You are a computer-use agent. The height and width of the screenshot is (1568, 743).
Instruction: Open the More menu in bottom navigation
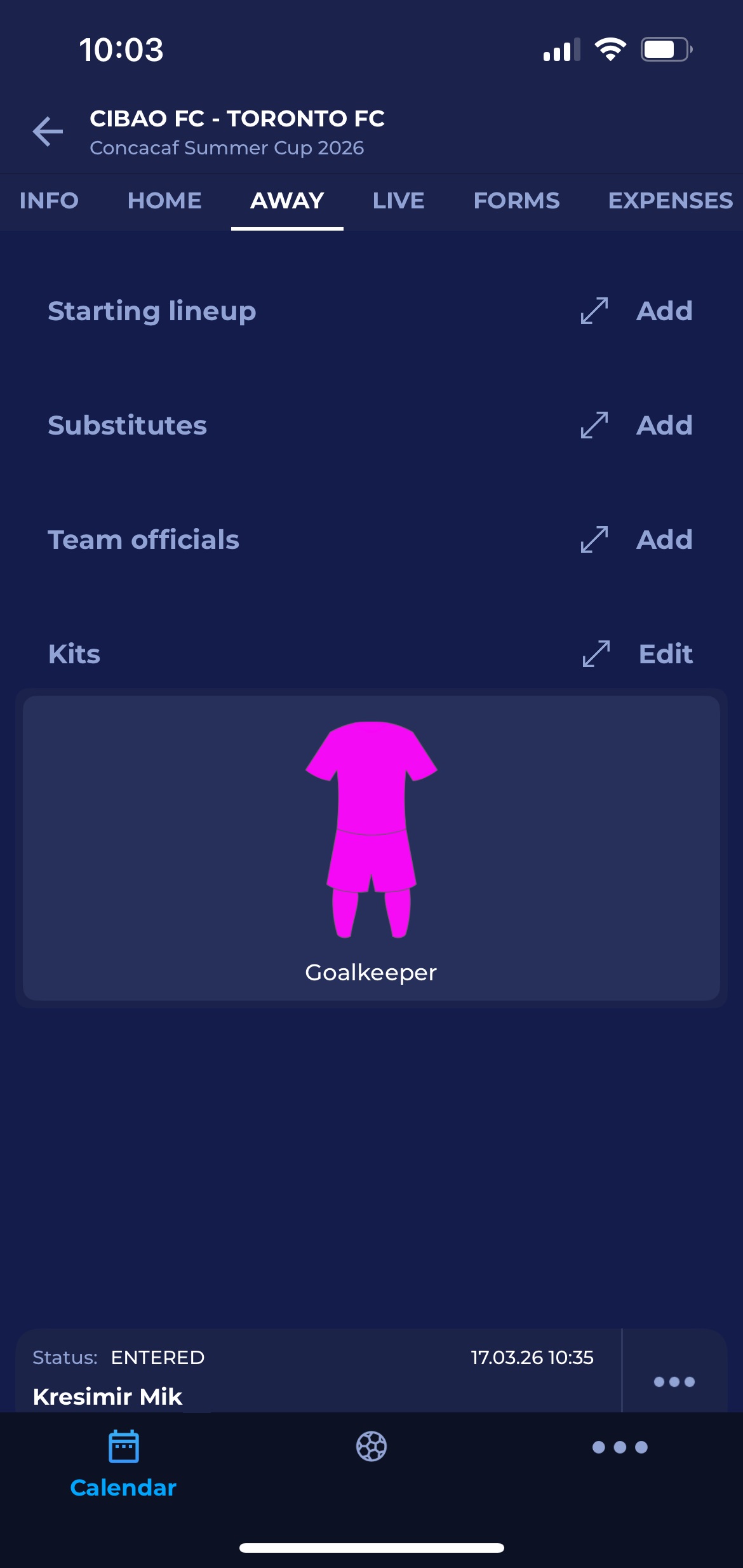point(620,1447)
